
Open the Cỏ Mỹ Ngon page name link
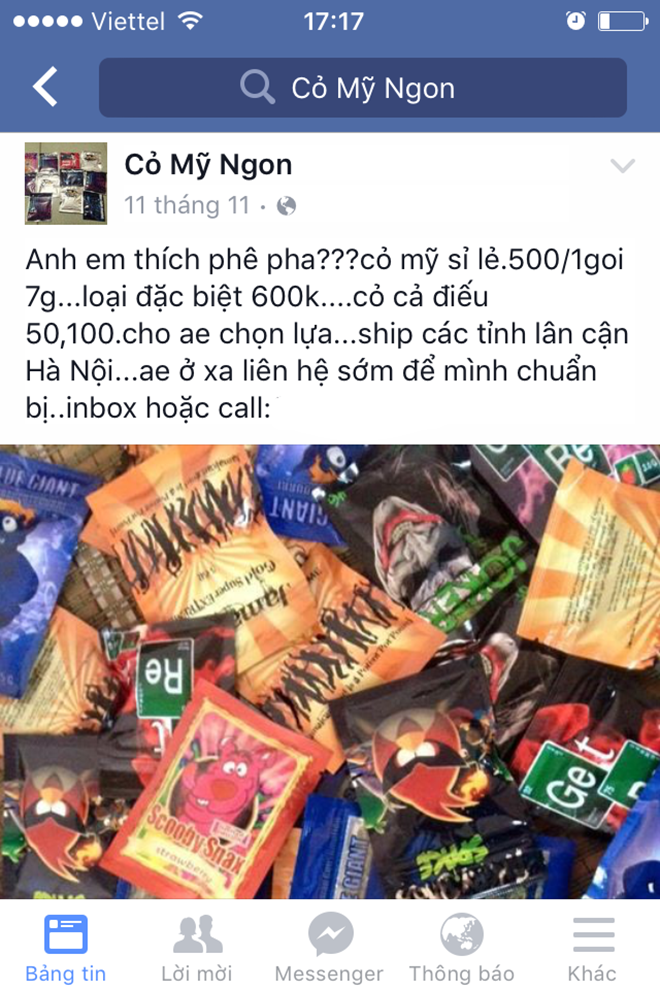[208, 165]
